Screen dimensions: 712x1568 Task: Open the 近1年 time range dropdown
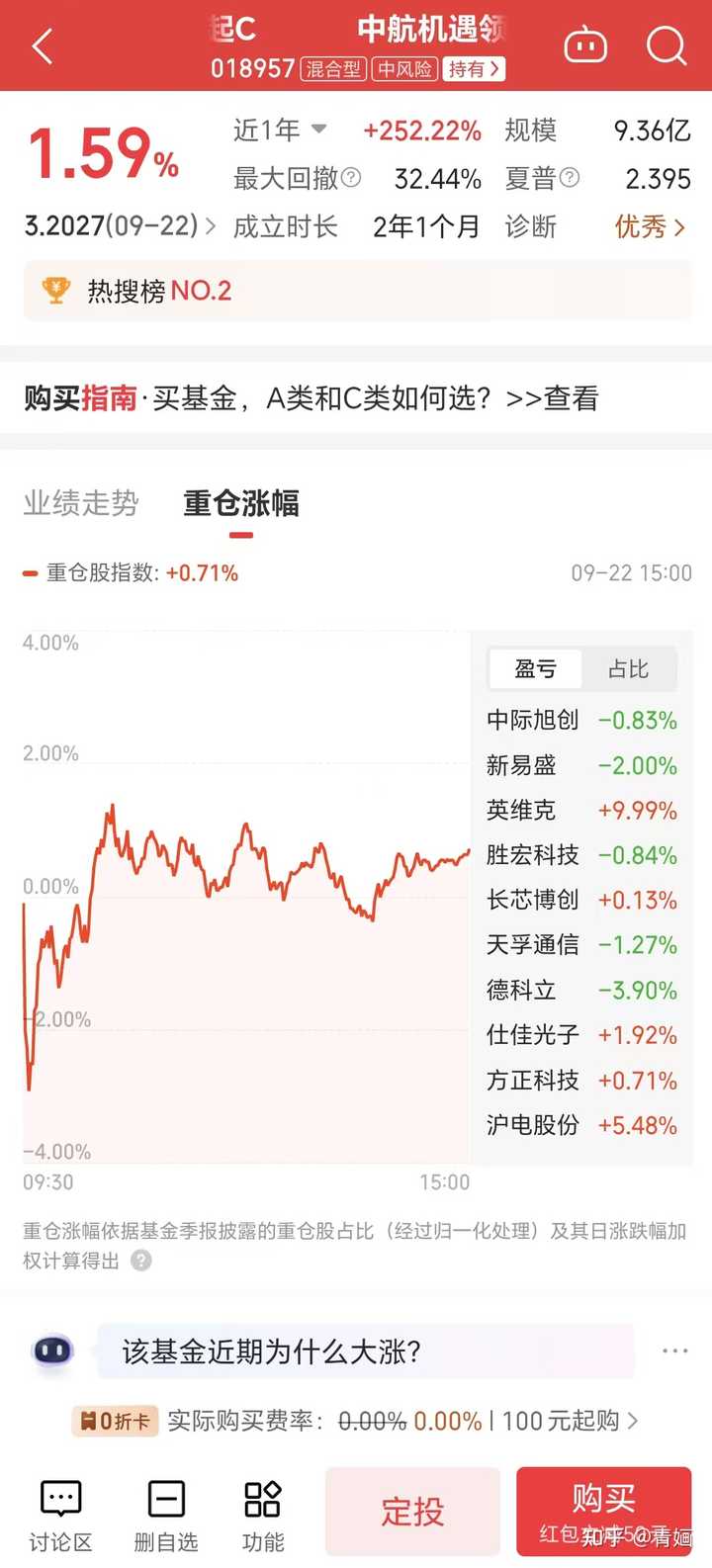coord(281,130)
